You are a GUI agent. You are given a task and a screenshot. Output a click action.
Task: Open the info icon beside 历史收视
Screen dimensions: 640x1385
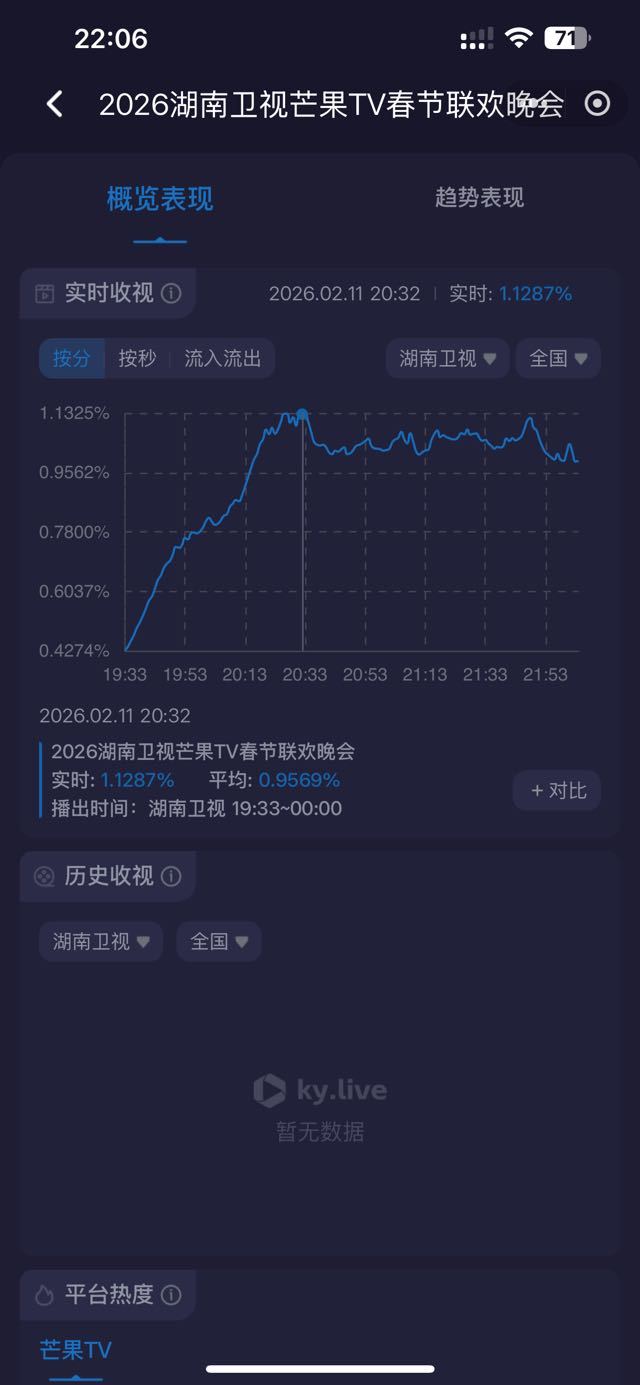click(x=172, y=877)
